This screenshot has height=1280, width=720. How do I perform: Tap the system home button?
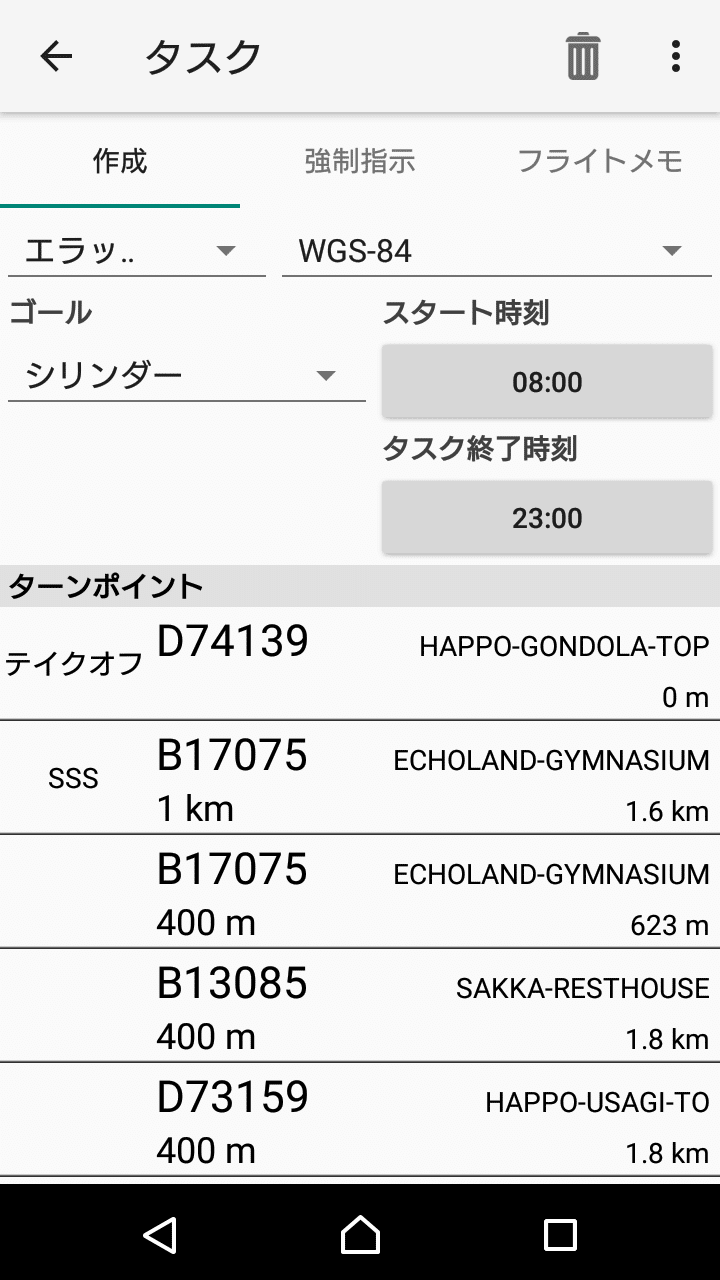coord(360,1235)
